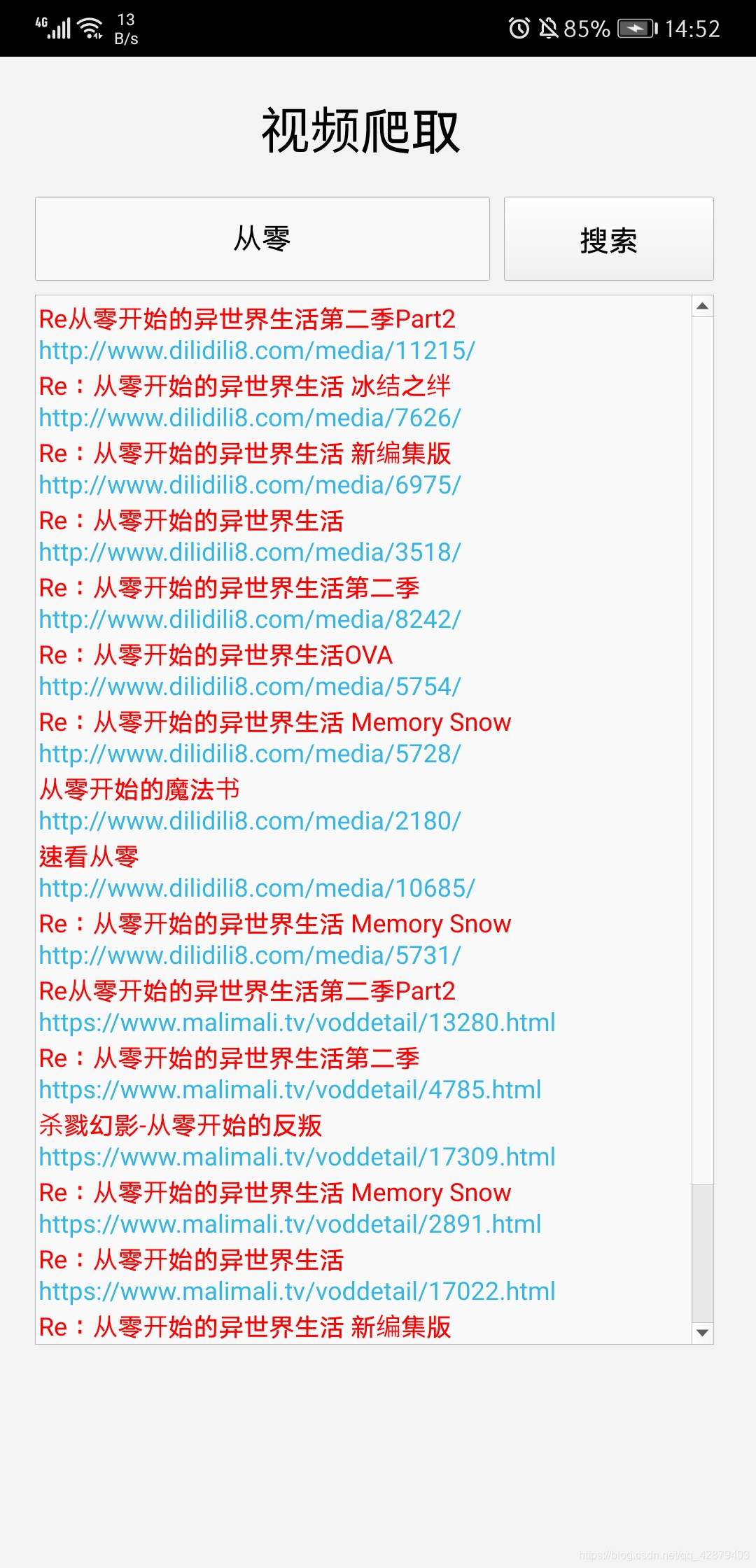Image resolution: width=756 pixels, height=1568 pixels.
Task: Click the search input containing 从零
Action: pos(262,239)
